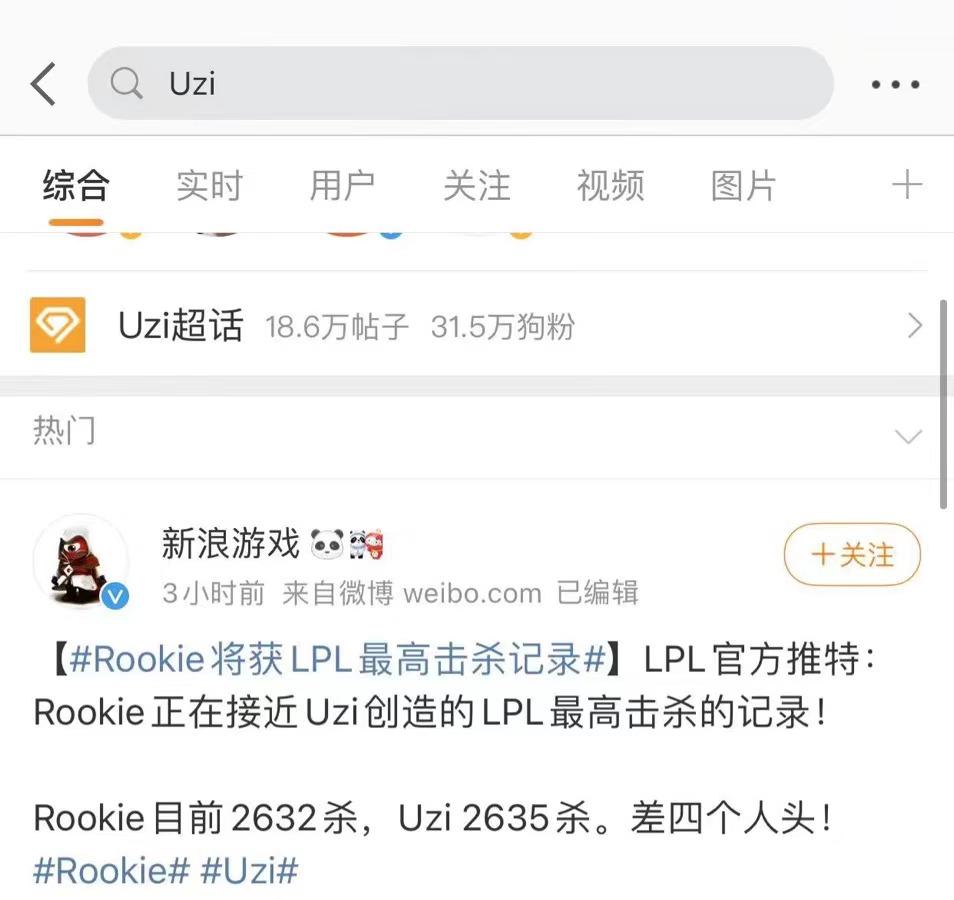Switch to the 视频 tab
This screenshot has width=954, height=900.
[x=610, y=186]
